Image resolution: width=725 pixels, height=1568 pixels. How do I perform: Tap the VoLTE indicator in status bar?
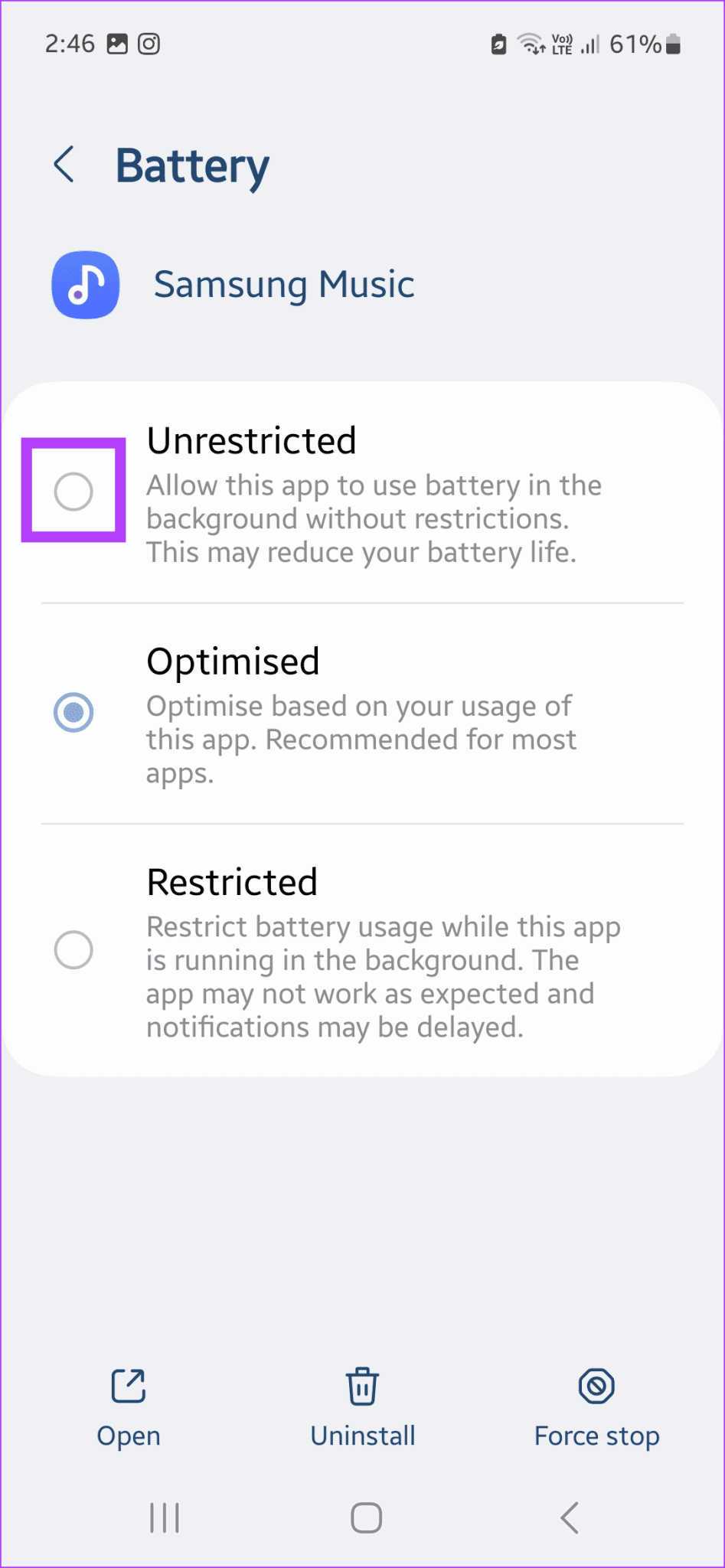point(561,44)
